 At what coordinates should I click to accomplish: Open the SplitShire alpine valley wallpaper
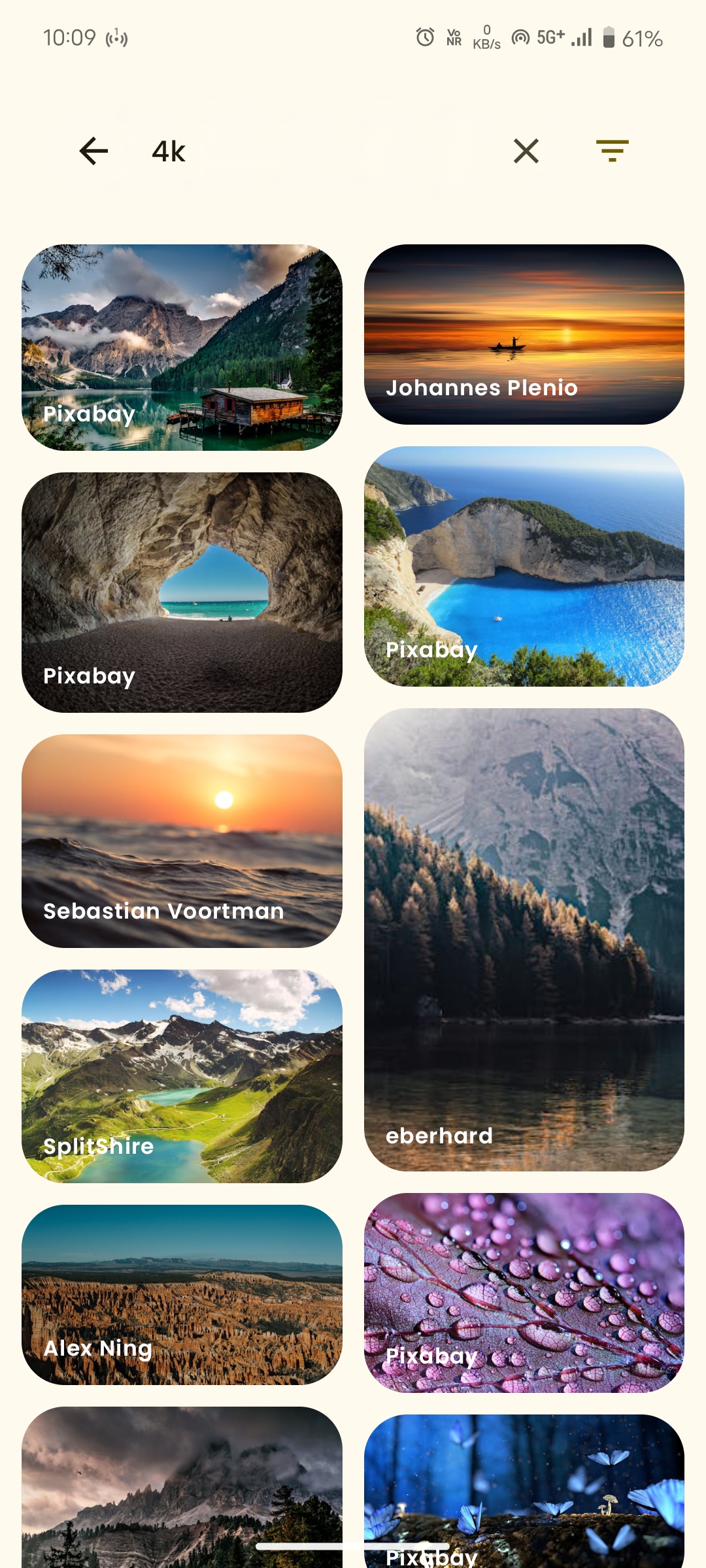(x=183, y=1075)
